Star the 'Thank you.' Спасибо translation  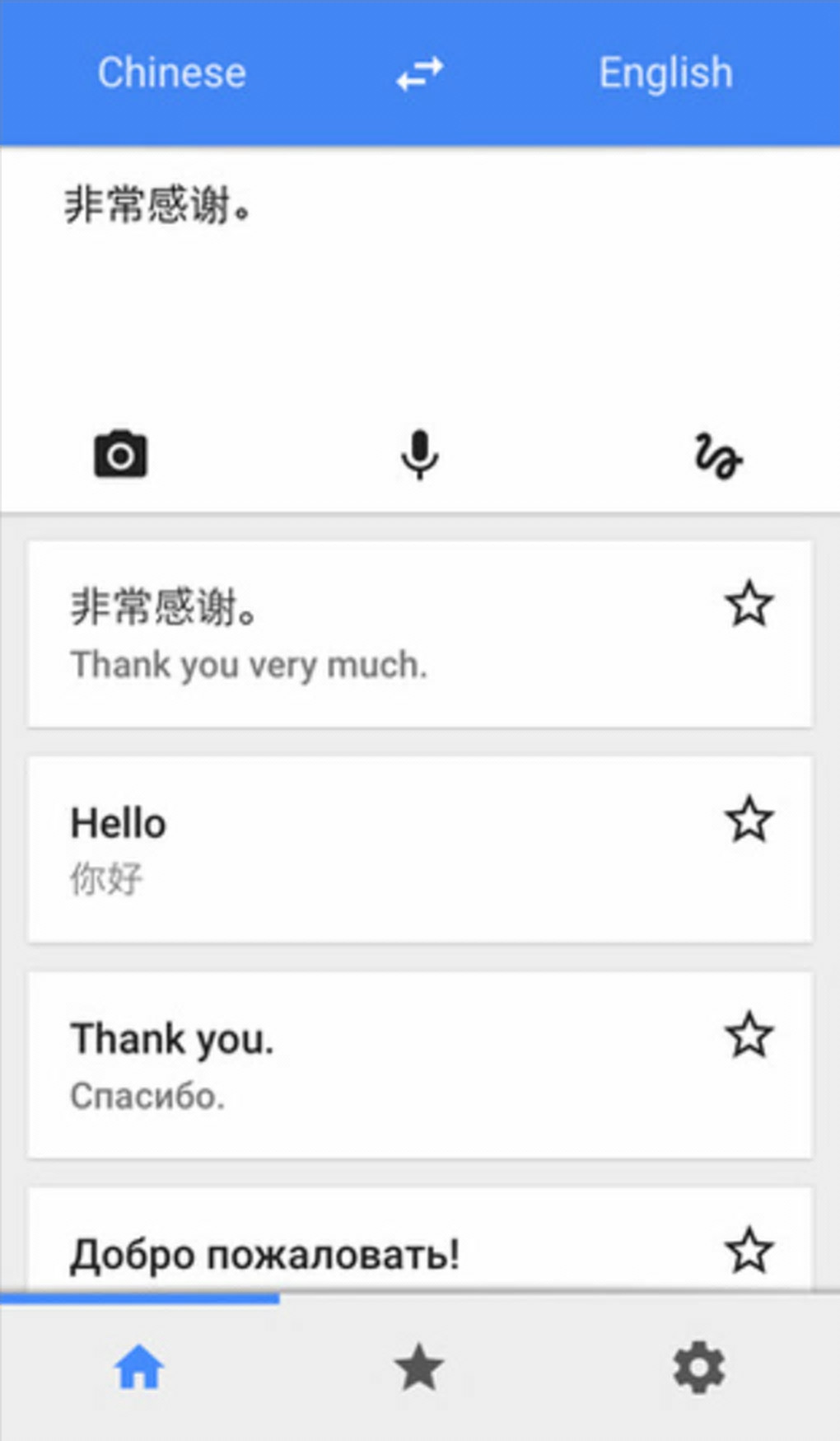click(749, 1036)
